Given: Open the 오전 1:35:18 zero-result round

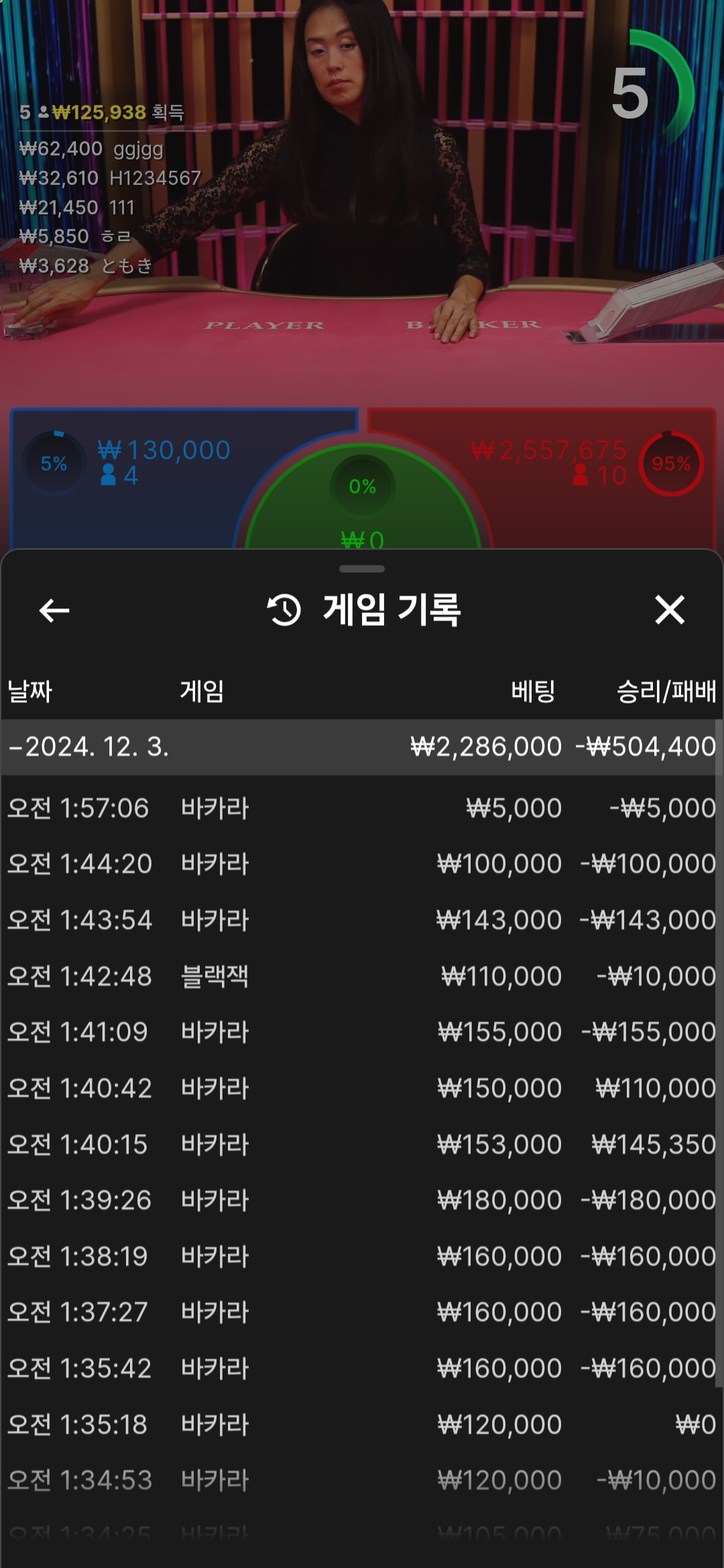Looking at the screenshot, I should pyautogui.click(x=362, y=1425).
